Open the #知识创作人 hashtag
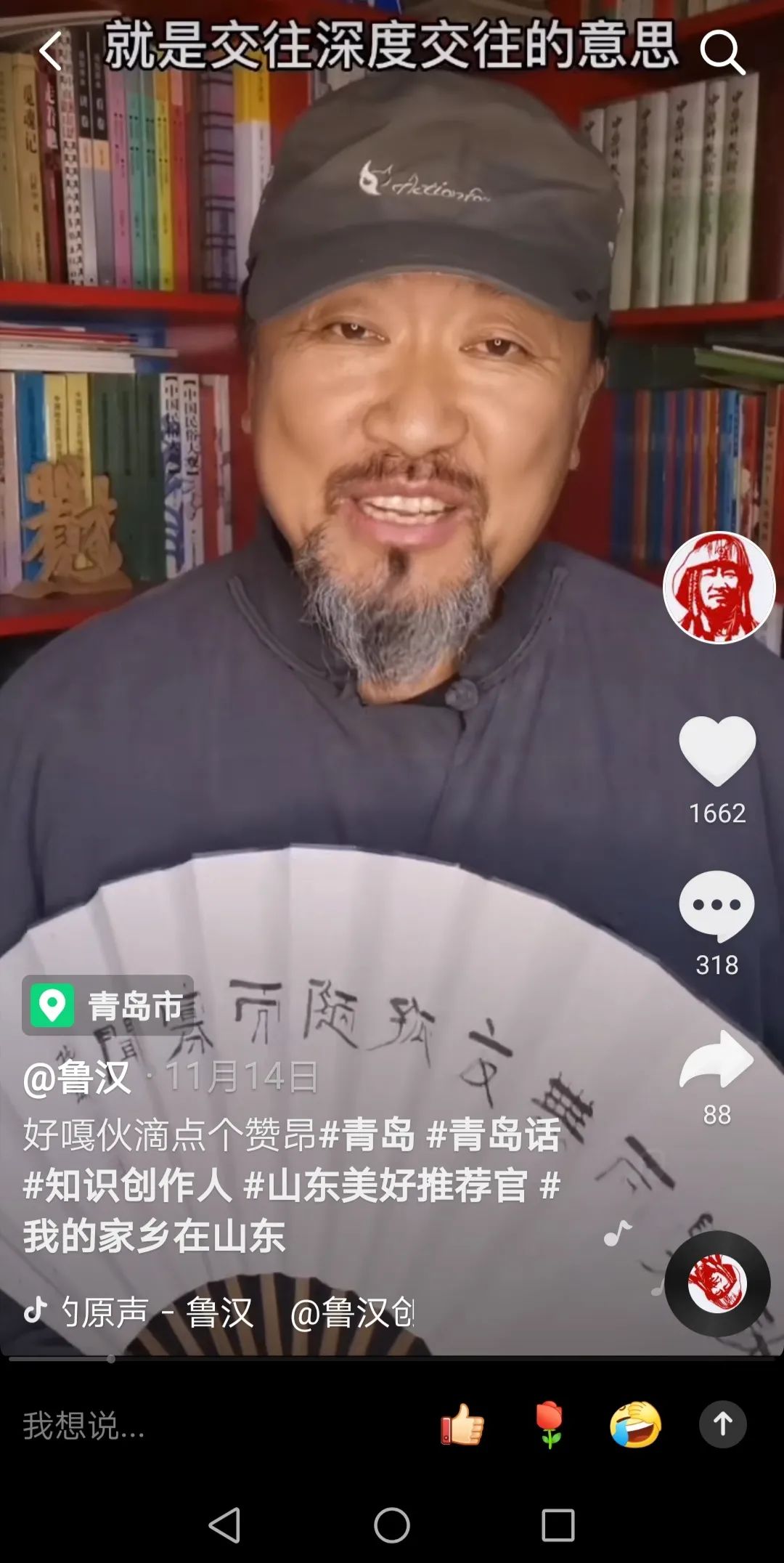 click(128, 1185)
